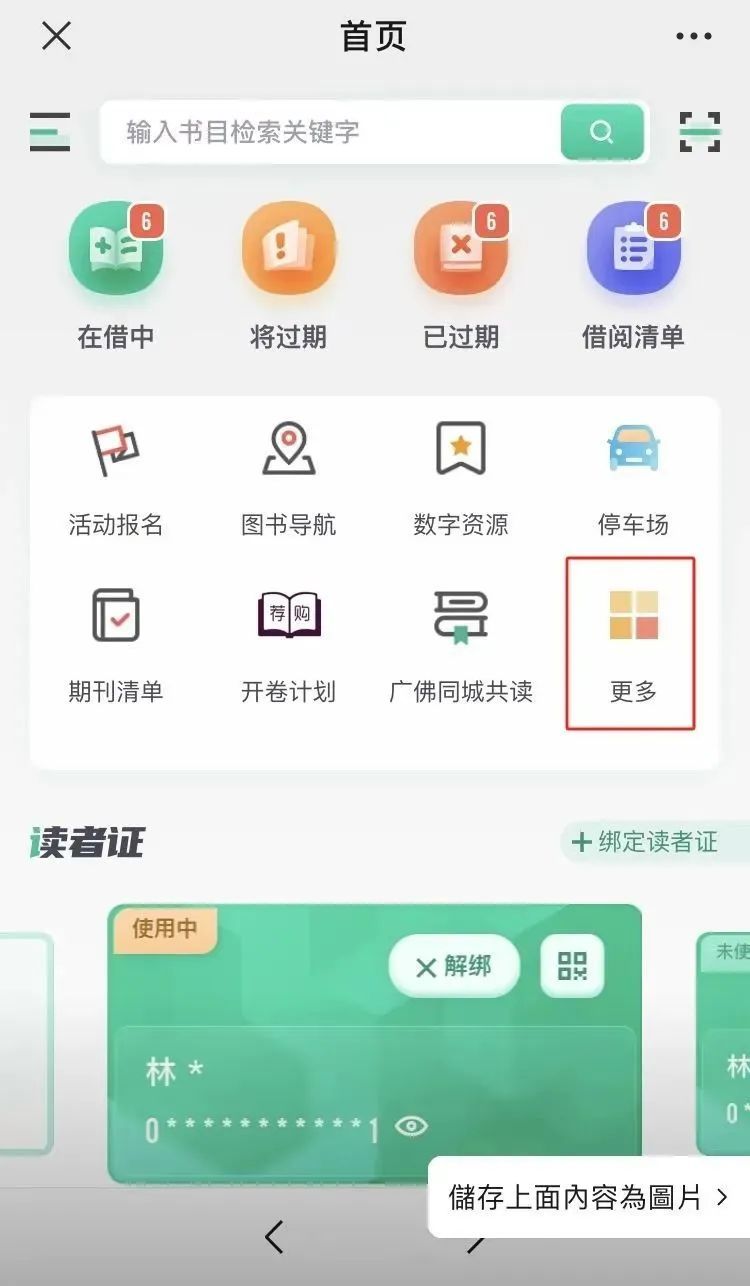This screenshot has width=750, height=1286.
Task: Close the mini program page
Action: (56, 36)
